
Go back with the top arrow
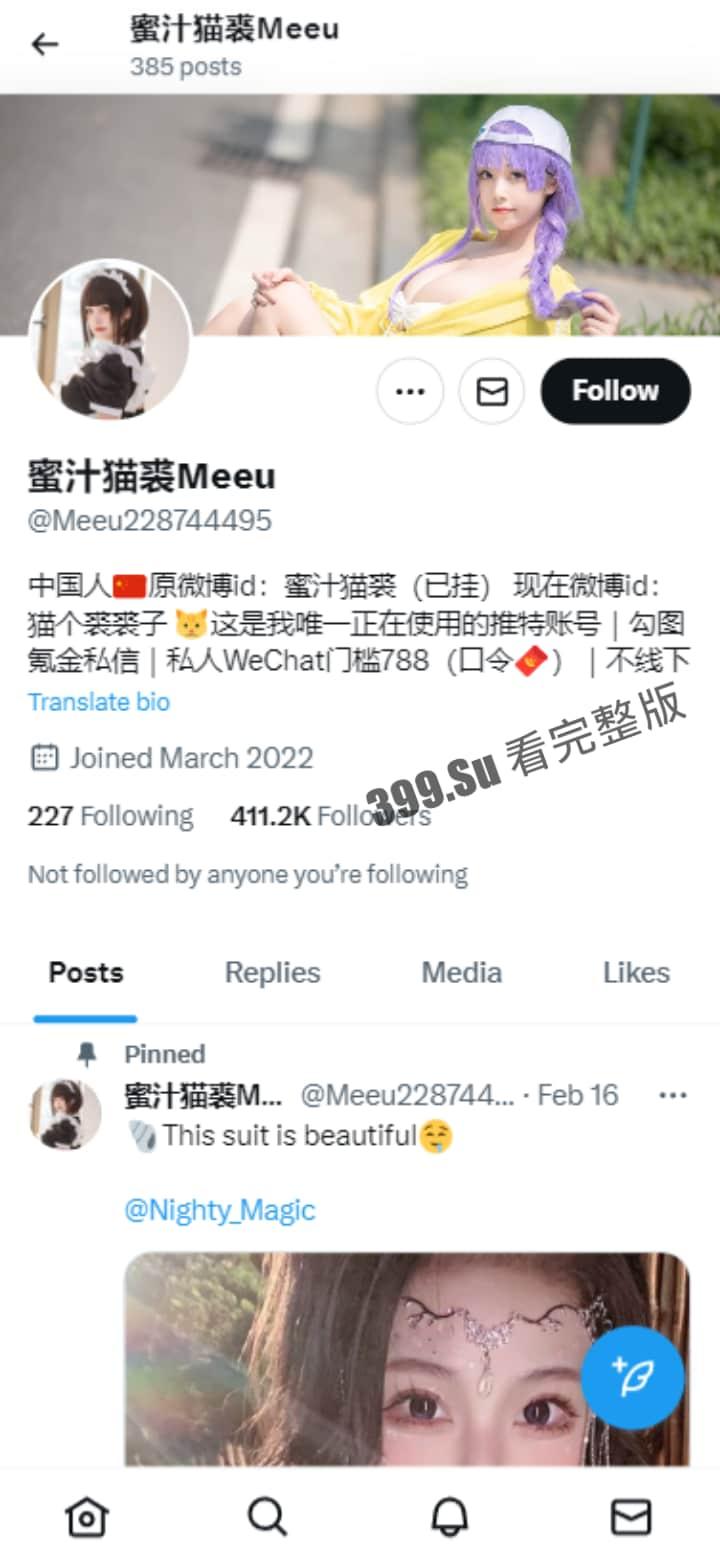click(45, 45)
